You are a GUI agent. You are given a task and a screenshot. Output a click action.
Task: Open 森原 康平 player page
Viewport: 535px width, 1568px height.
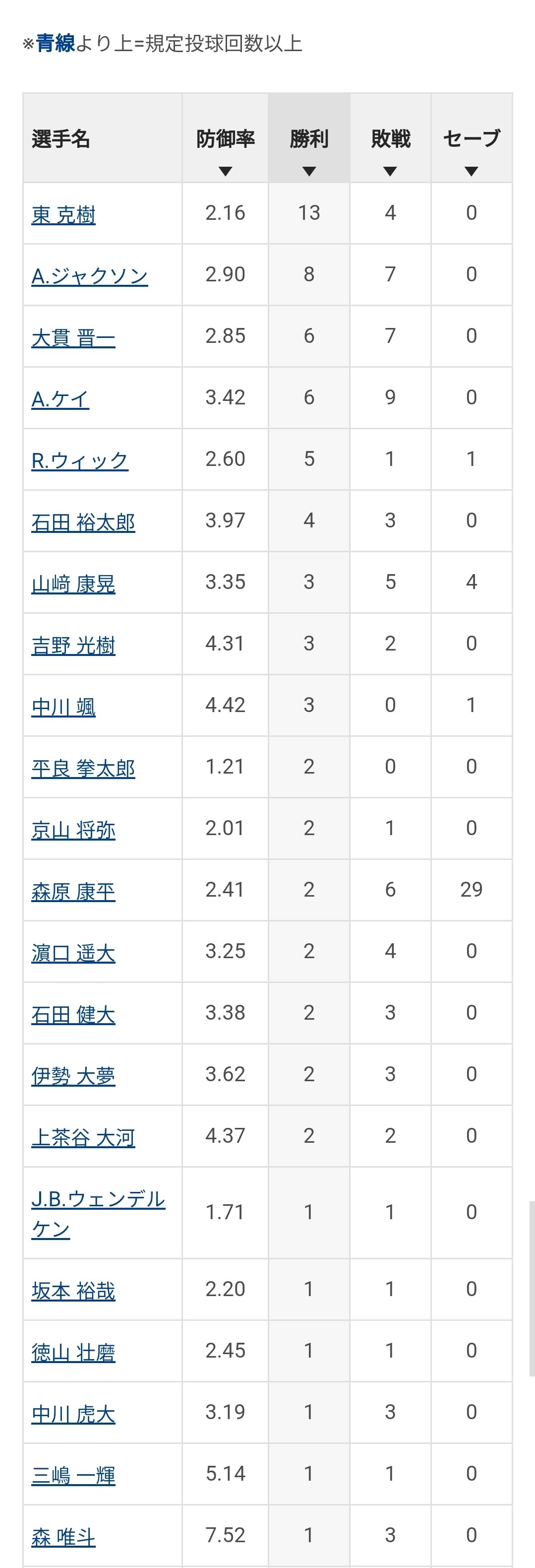coord(73,892)
